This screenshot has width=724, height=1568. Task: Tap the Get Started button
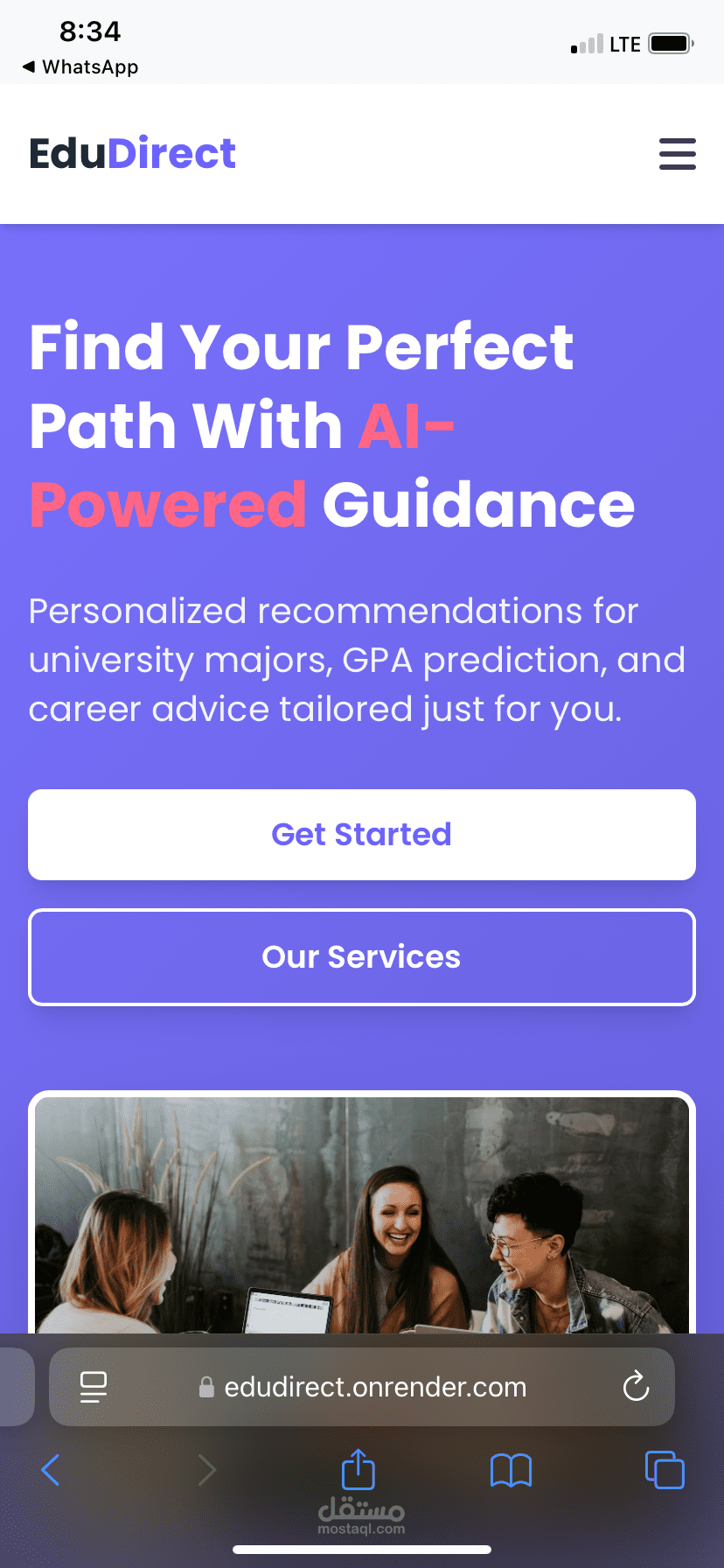[x=362, y=835]
